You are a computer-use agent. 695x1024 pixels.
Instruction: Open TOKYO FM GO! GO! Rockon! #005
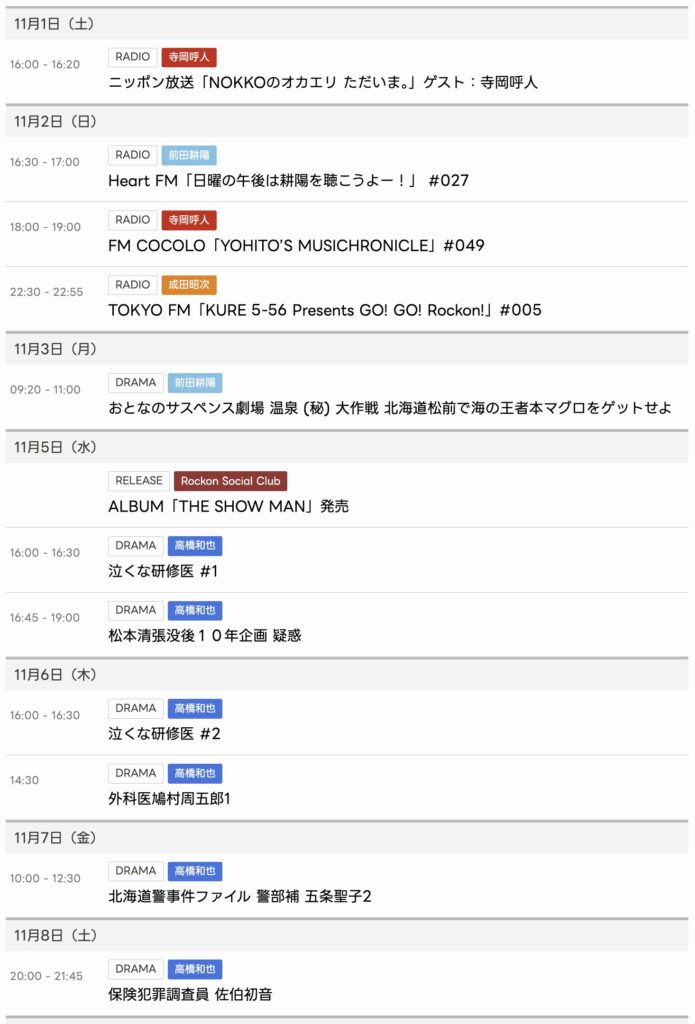[324, 310]
